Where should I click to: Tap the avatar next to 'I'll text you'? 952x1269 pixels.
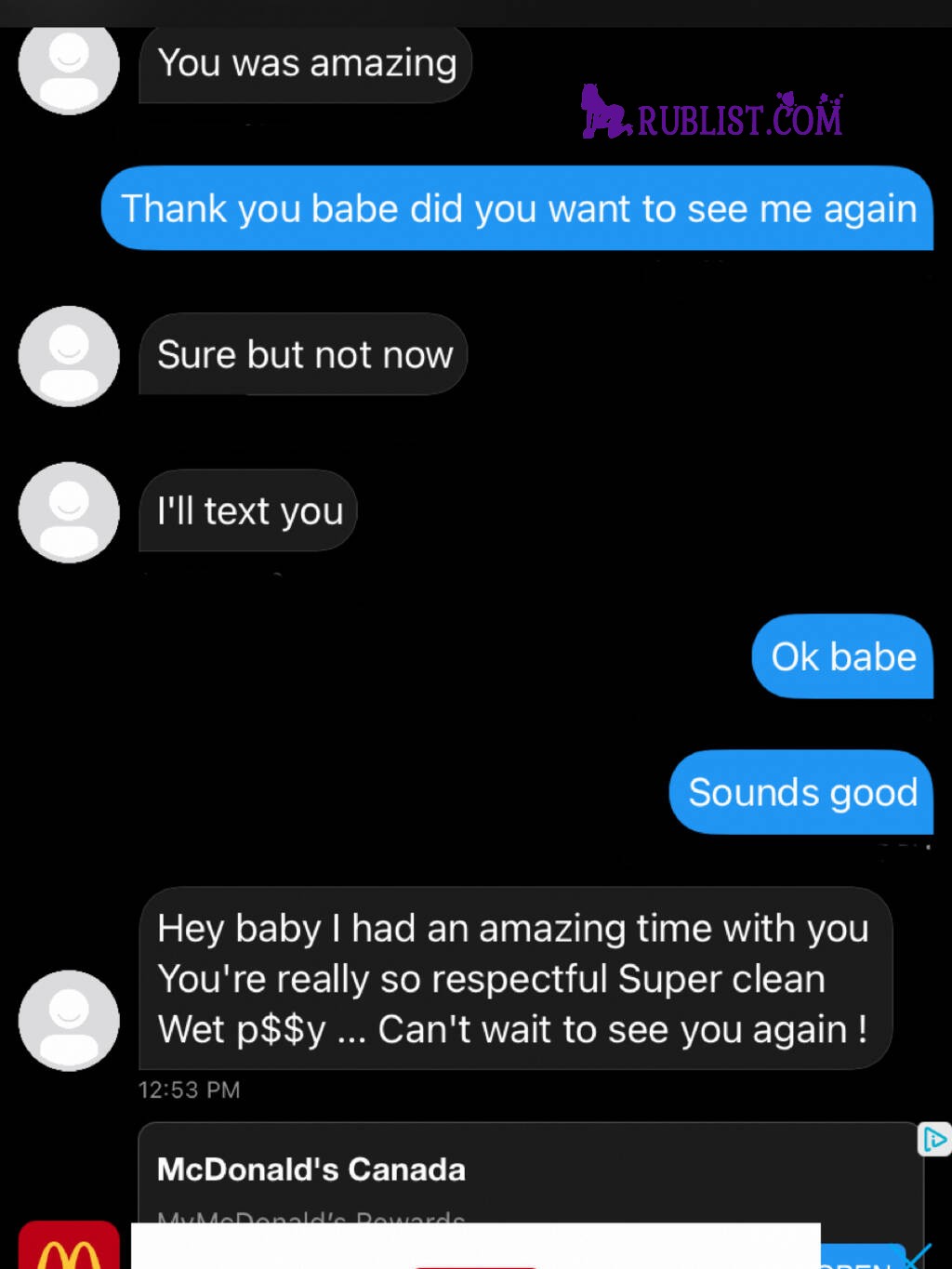point(69,512)
